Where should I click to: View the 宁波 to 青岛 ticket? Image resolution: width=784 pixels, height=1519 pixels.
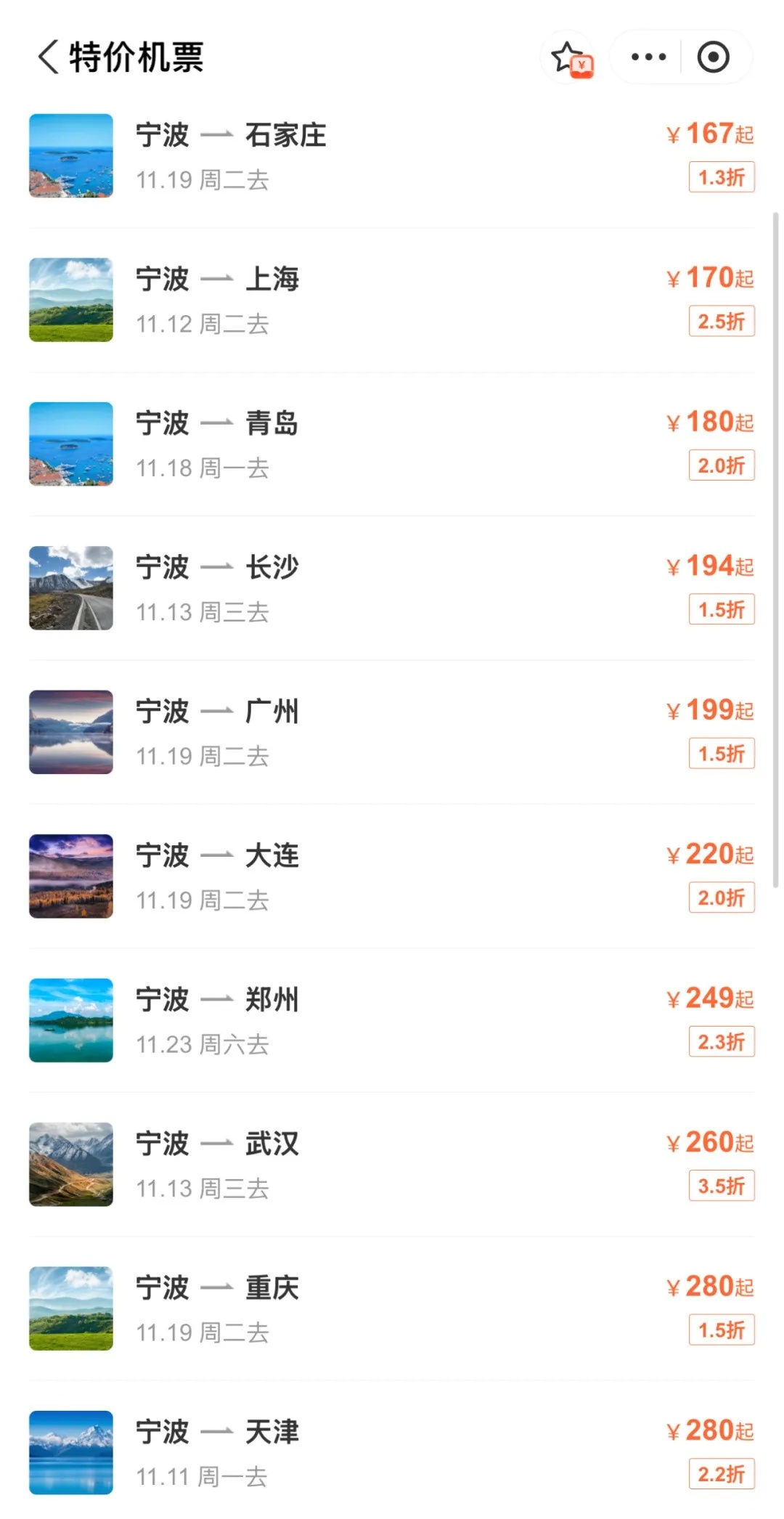pyautogui.click(x=392, y=444)
